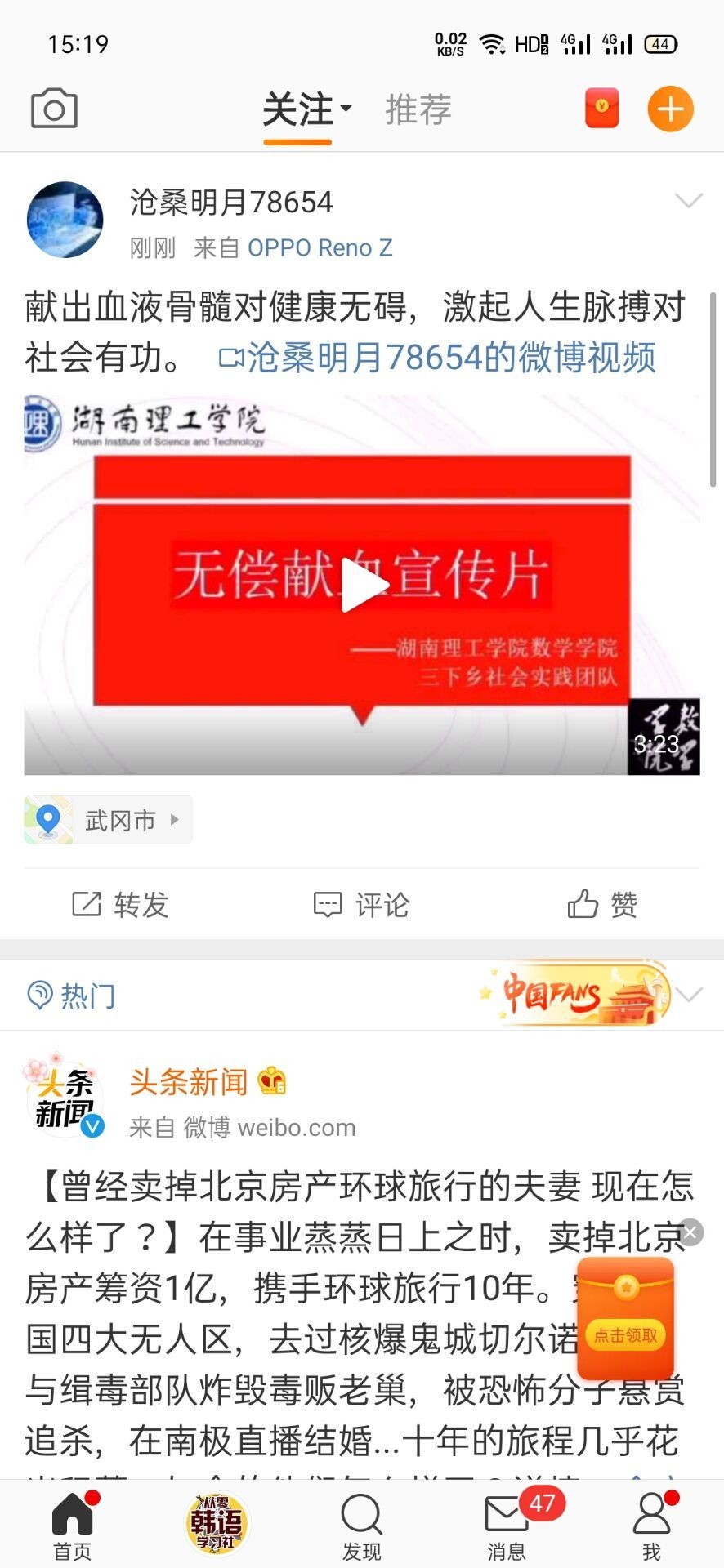The image size is (724, 1568).
Task: Open the 消息 tab with 47 unread
Action: (507, 1524)
